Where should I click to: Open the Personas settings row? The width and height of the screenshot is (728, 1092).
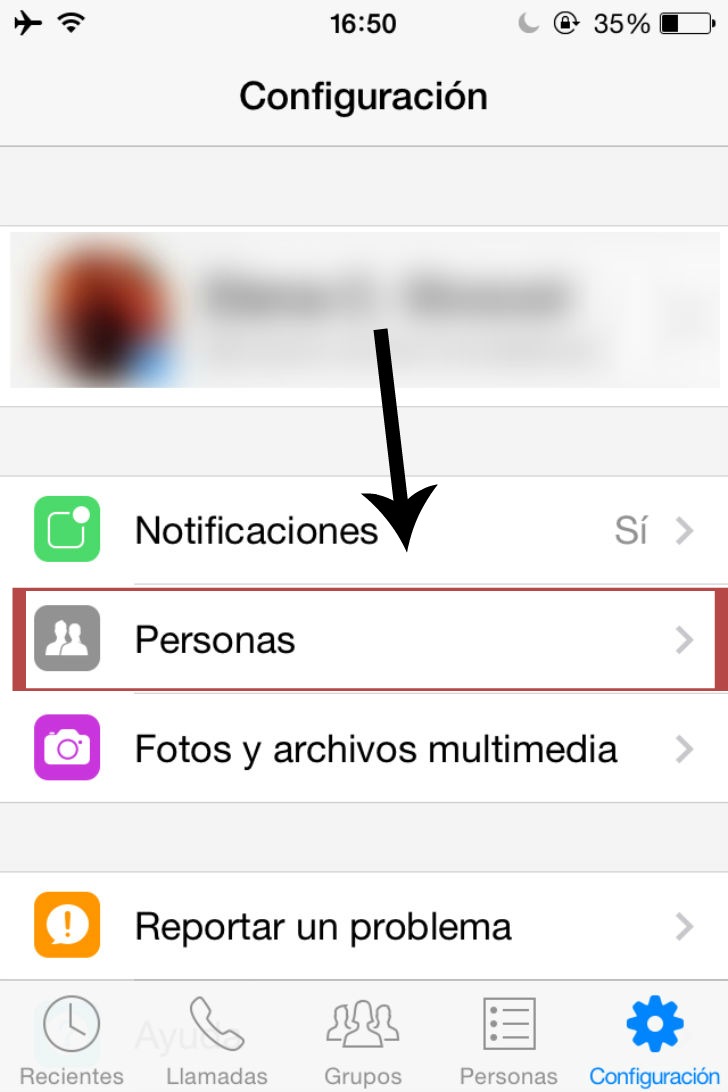[x=364, y=639]
